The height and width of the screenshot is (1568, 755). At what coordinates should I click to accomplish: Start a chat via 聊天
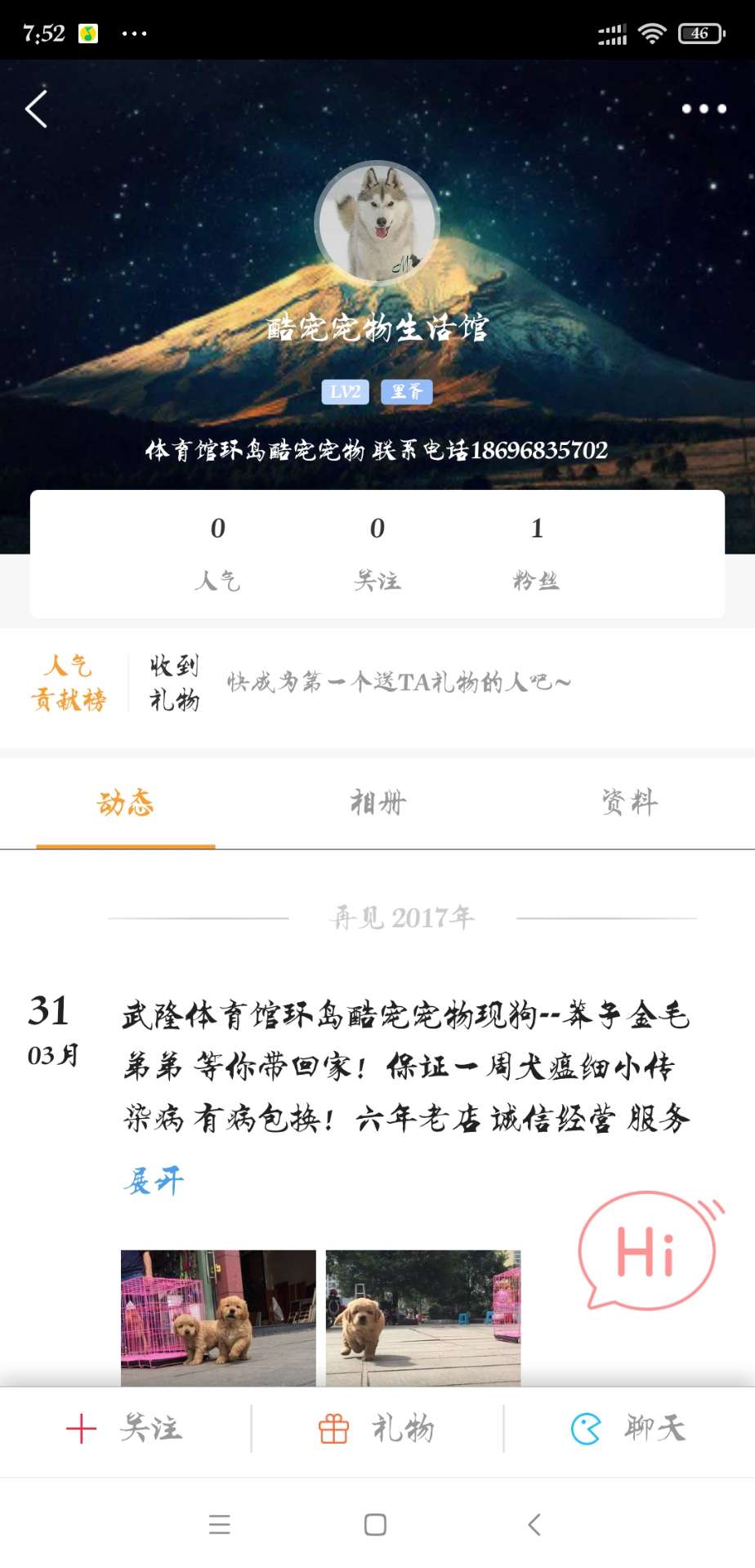click(628, 1428)
